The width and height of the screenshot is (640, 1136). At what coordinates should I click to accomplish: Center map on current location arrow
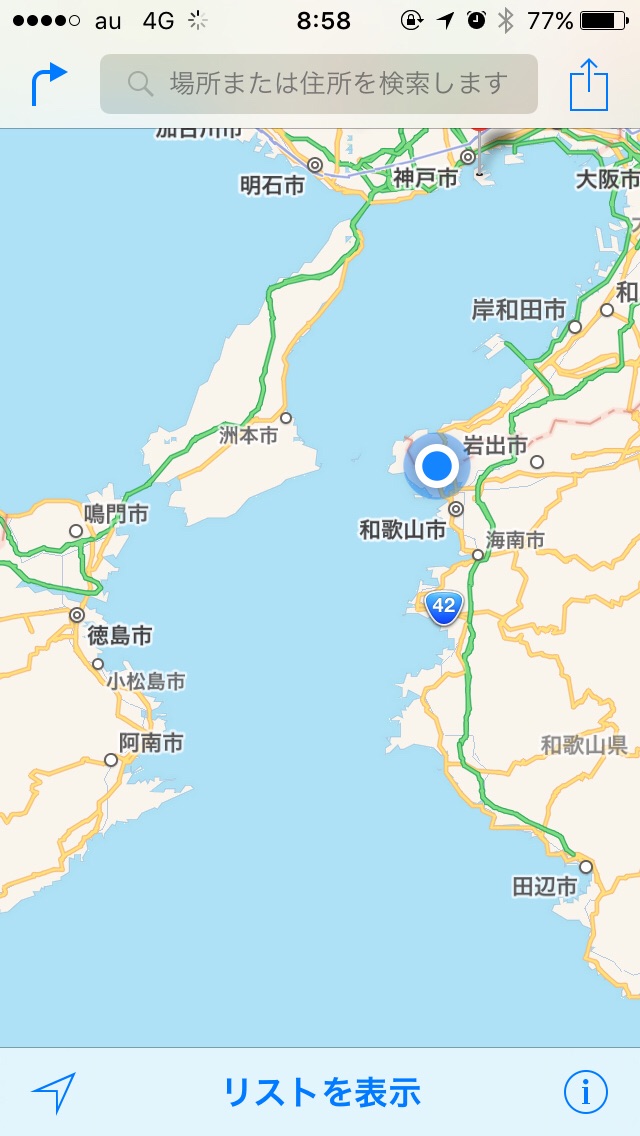(53, 1092)
